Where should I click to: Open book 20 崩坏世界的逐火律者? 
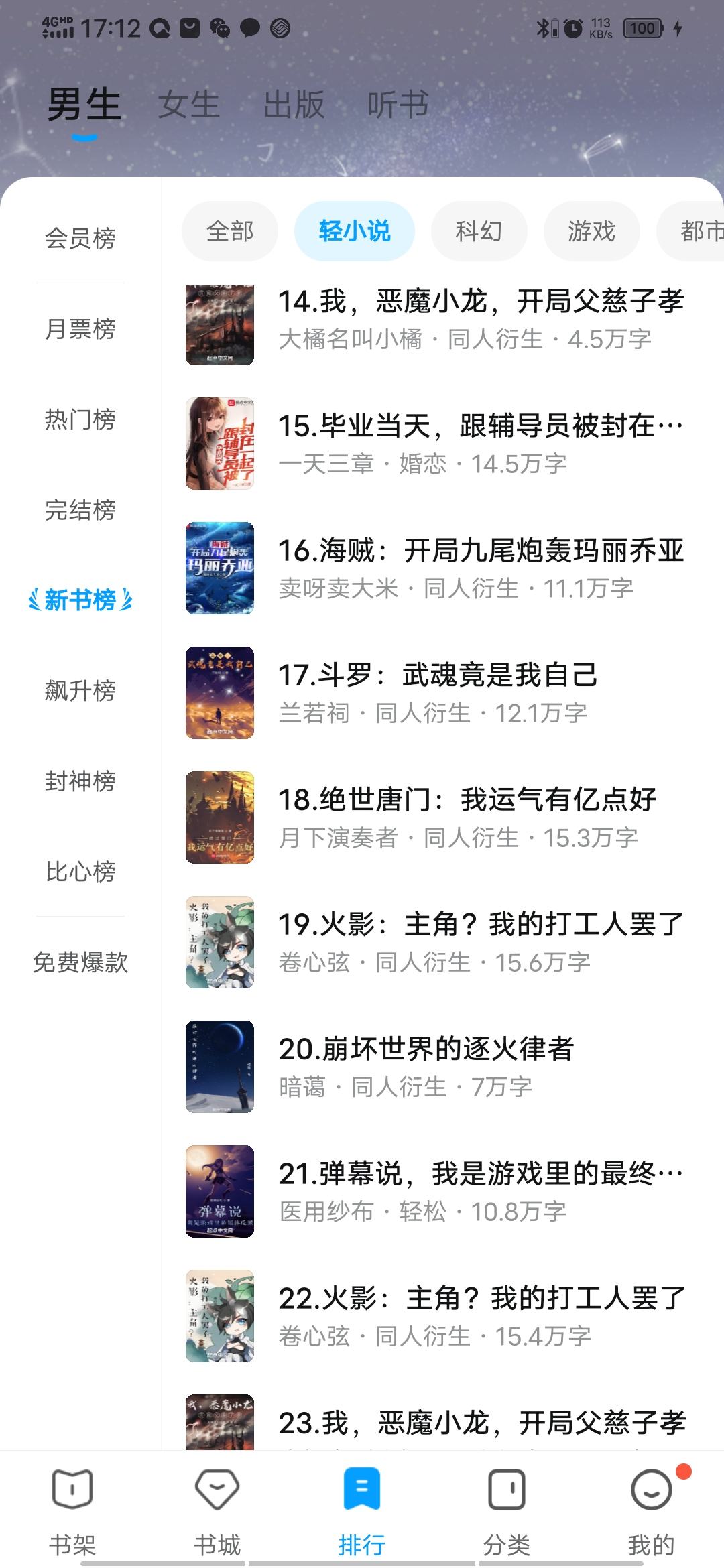(x=442, y=1067)
